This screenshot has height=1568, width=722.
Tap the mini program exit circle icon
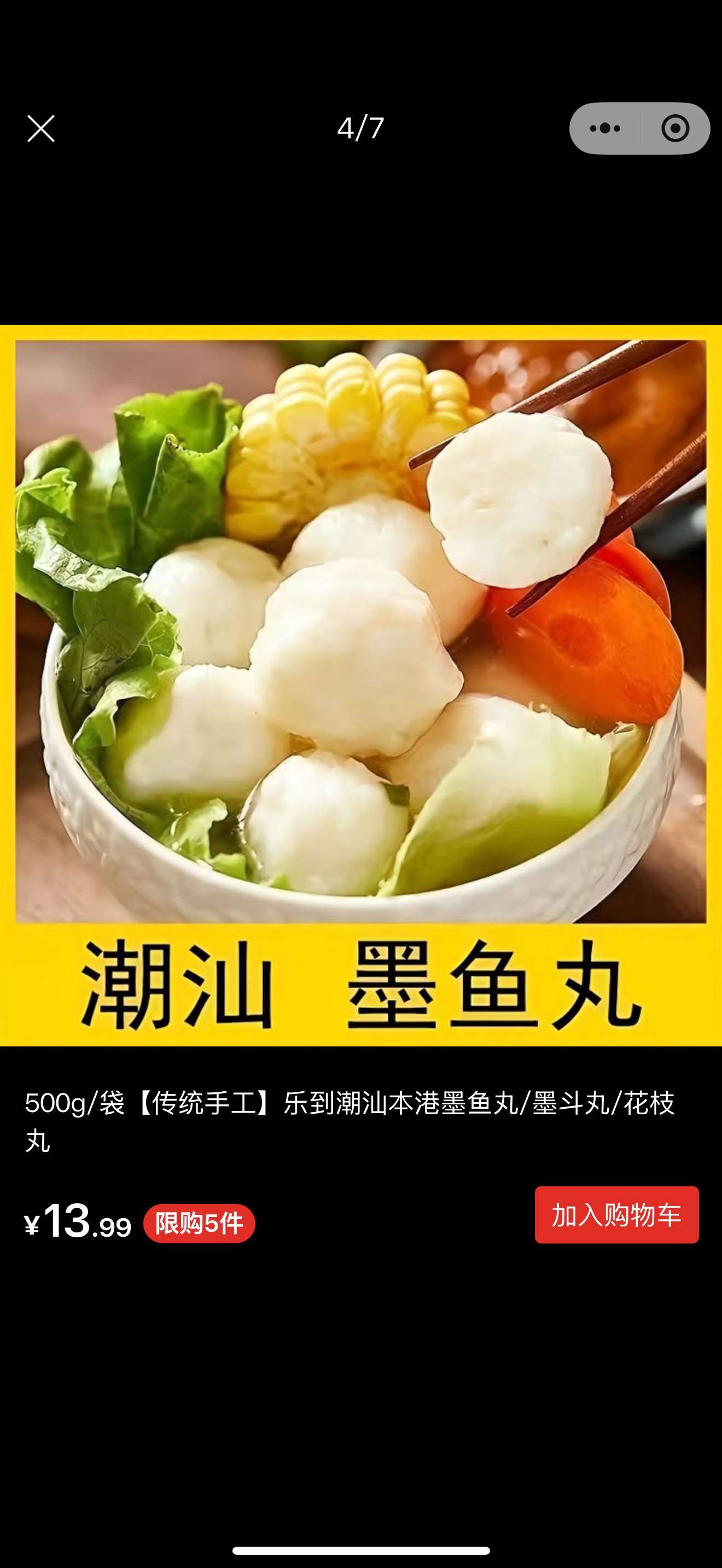point(675,128)
